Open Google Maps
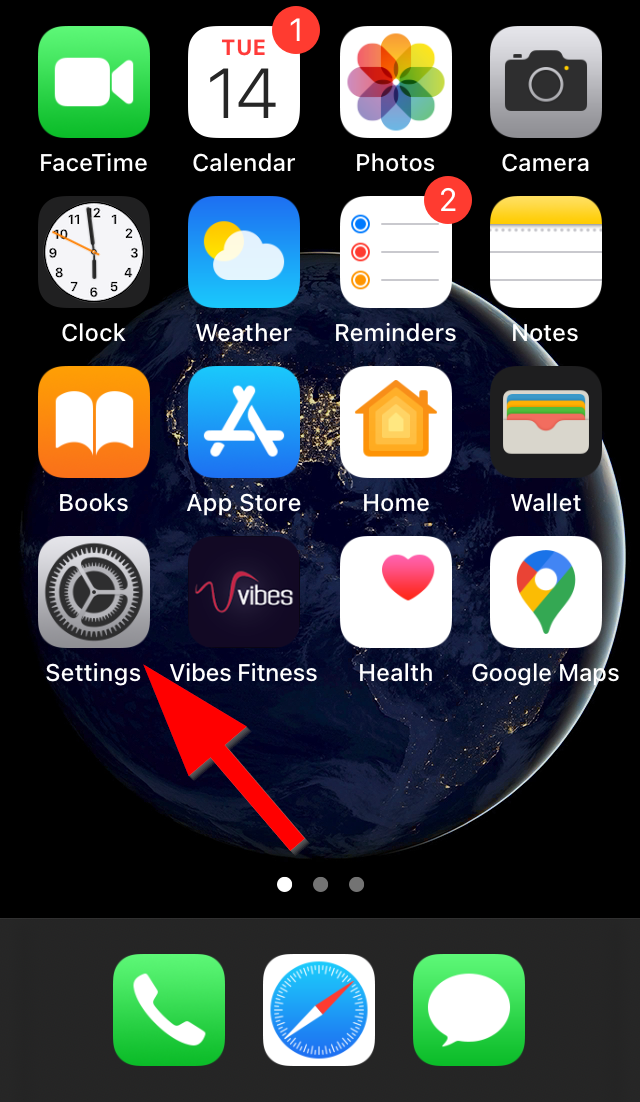Viewport: 640px width, 1102px height. [x=546, y=592]
